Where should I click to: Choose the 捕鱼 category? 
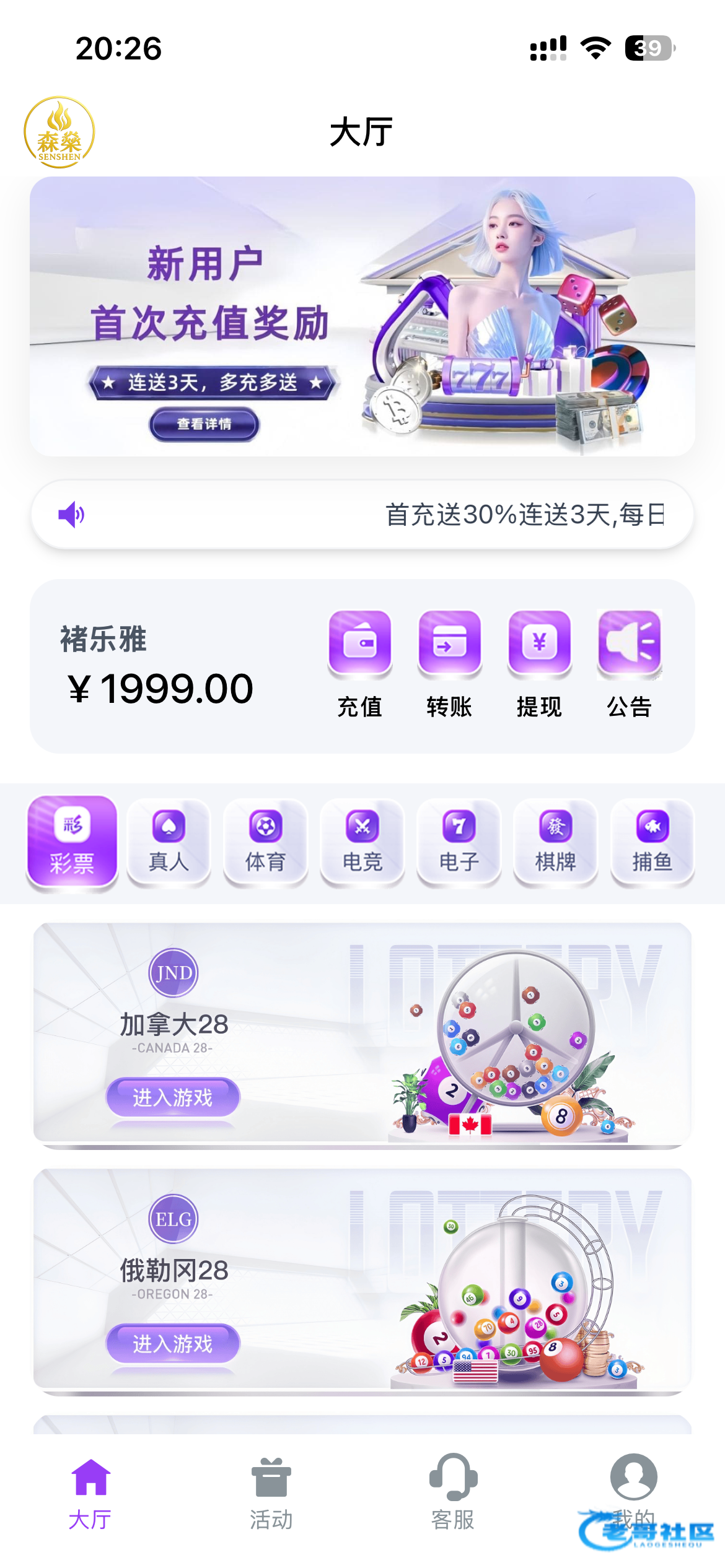tap(652, 842)
